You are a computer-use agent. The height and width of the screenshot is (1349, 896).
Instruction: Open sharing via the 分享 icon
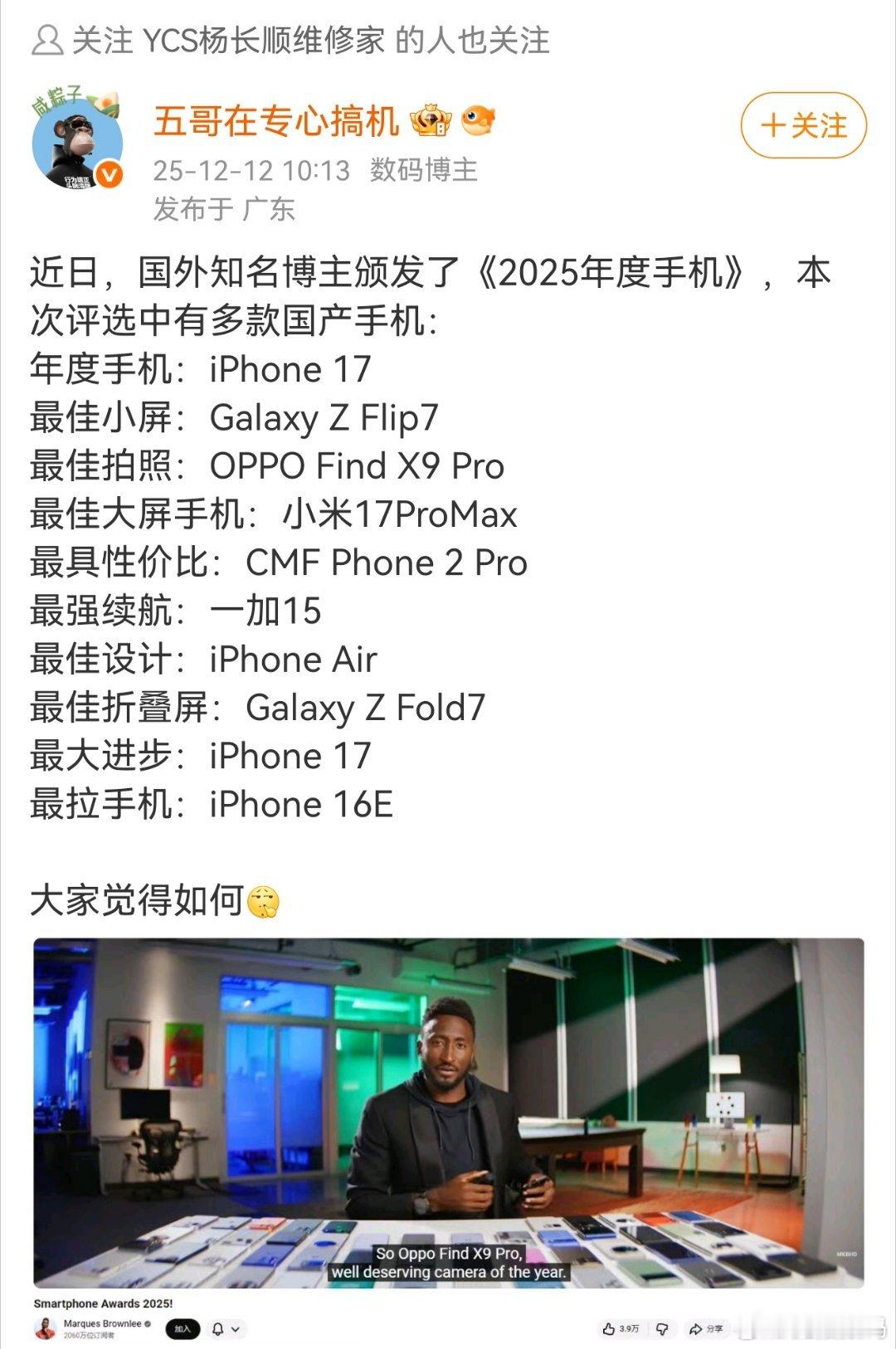[x=707, y=1329]
